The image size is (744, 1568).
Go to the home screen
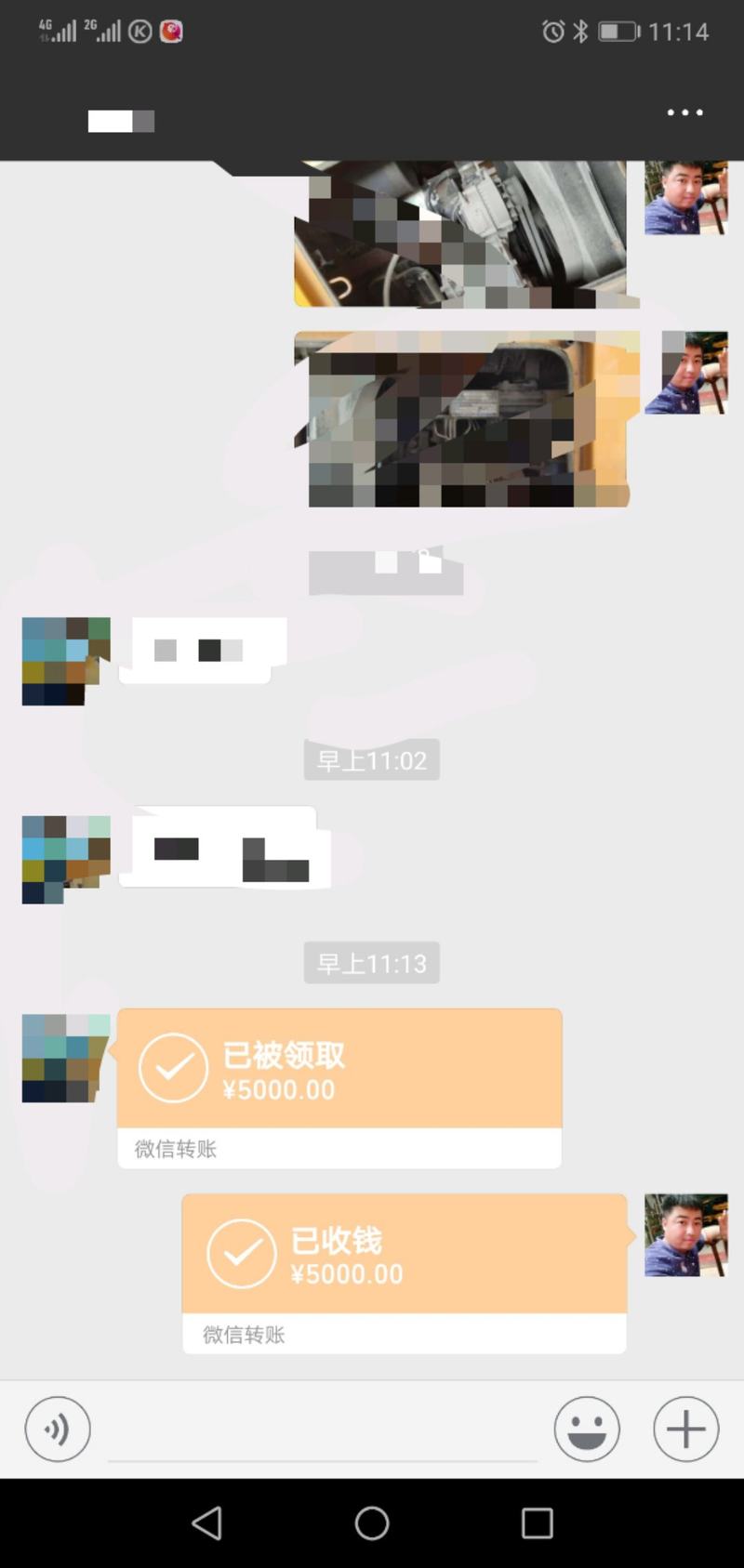click(x=372, y=1522)
